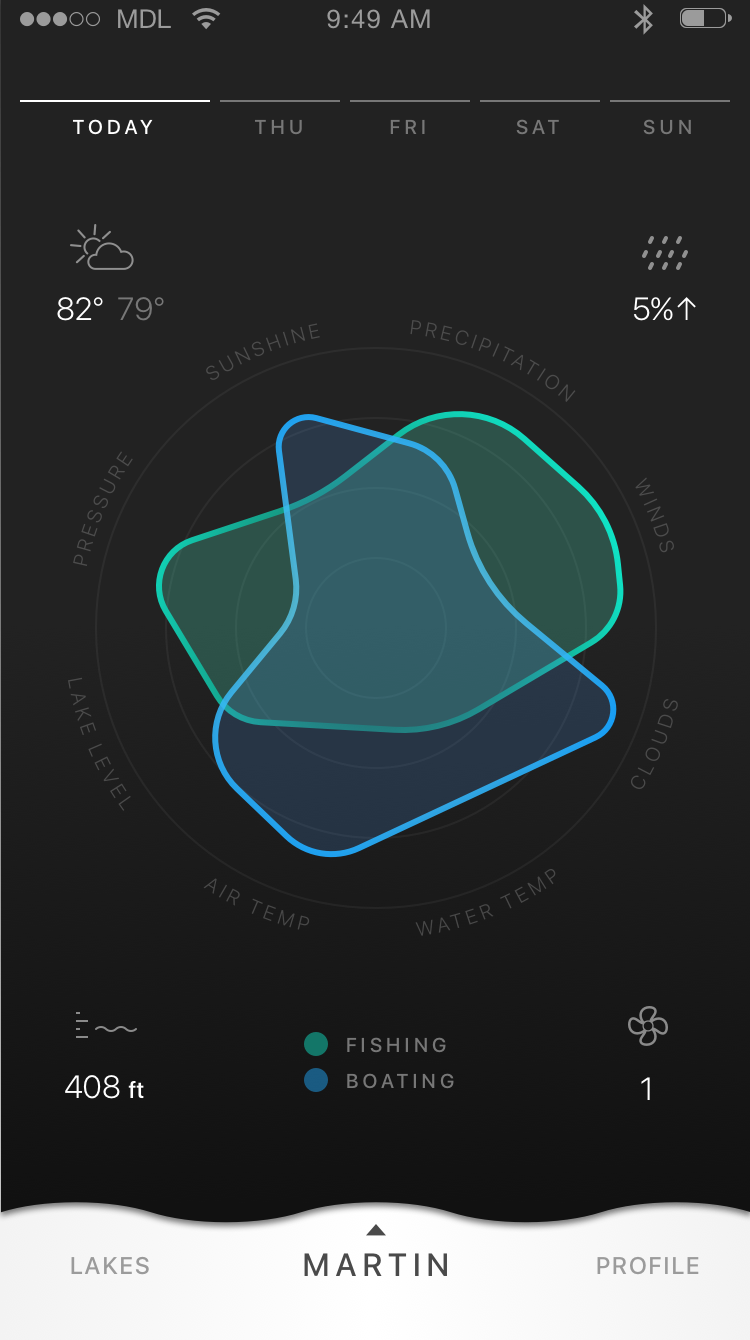Switch to the THU forecast tab
Image resolution: width=750 pixels, height=1340 pixels.
(x=279, y=127)
